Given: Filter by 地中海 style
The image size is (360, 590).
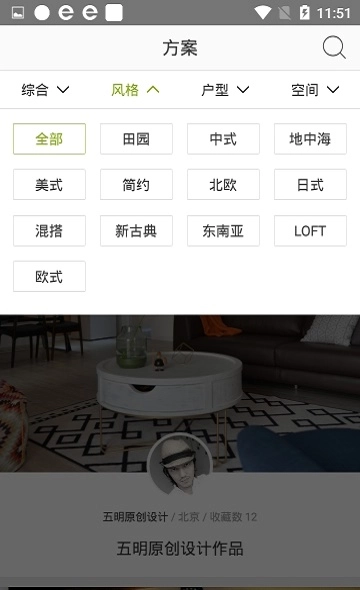Looking at the screenshot, I should pyautogui.click(x=310, y=139).
